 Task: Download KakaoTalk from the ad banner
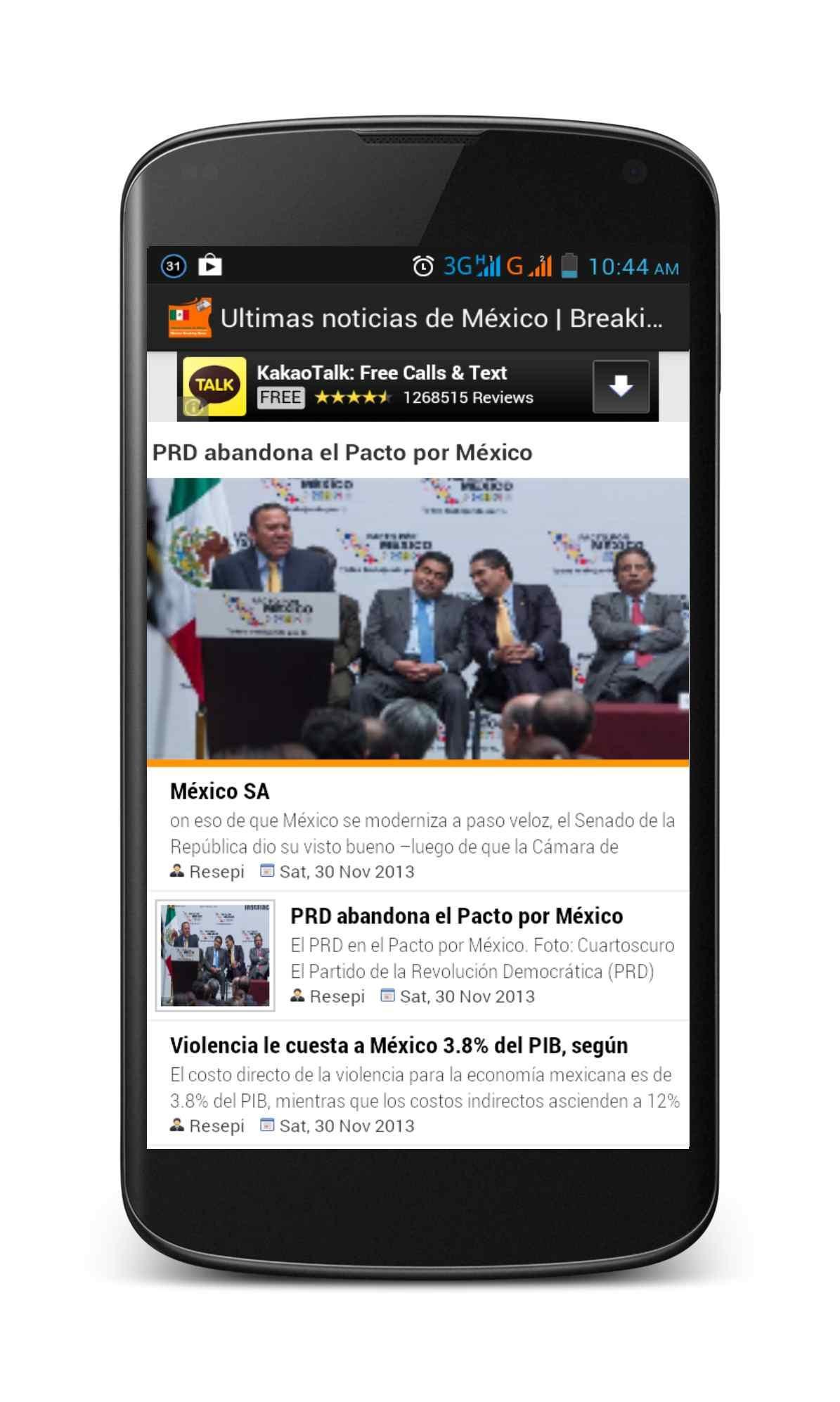coord(620,386)
